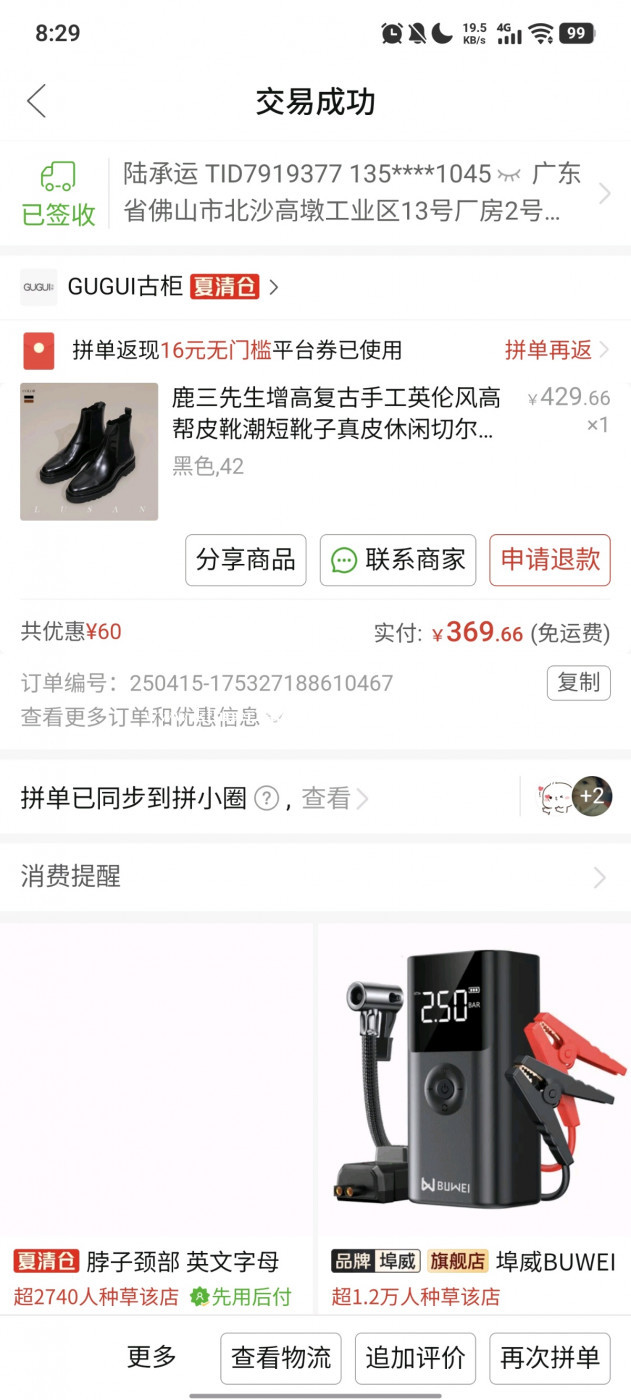Open the 脖子颈部 英文字母 product card
Viewport: 631px width, 1400px height.
pos(158,1100)
